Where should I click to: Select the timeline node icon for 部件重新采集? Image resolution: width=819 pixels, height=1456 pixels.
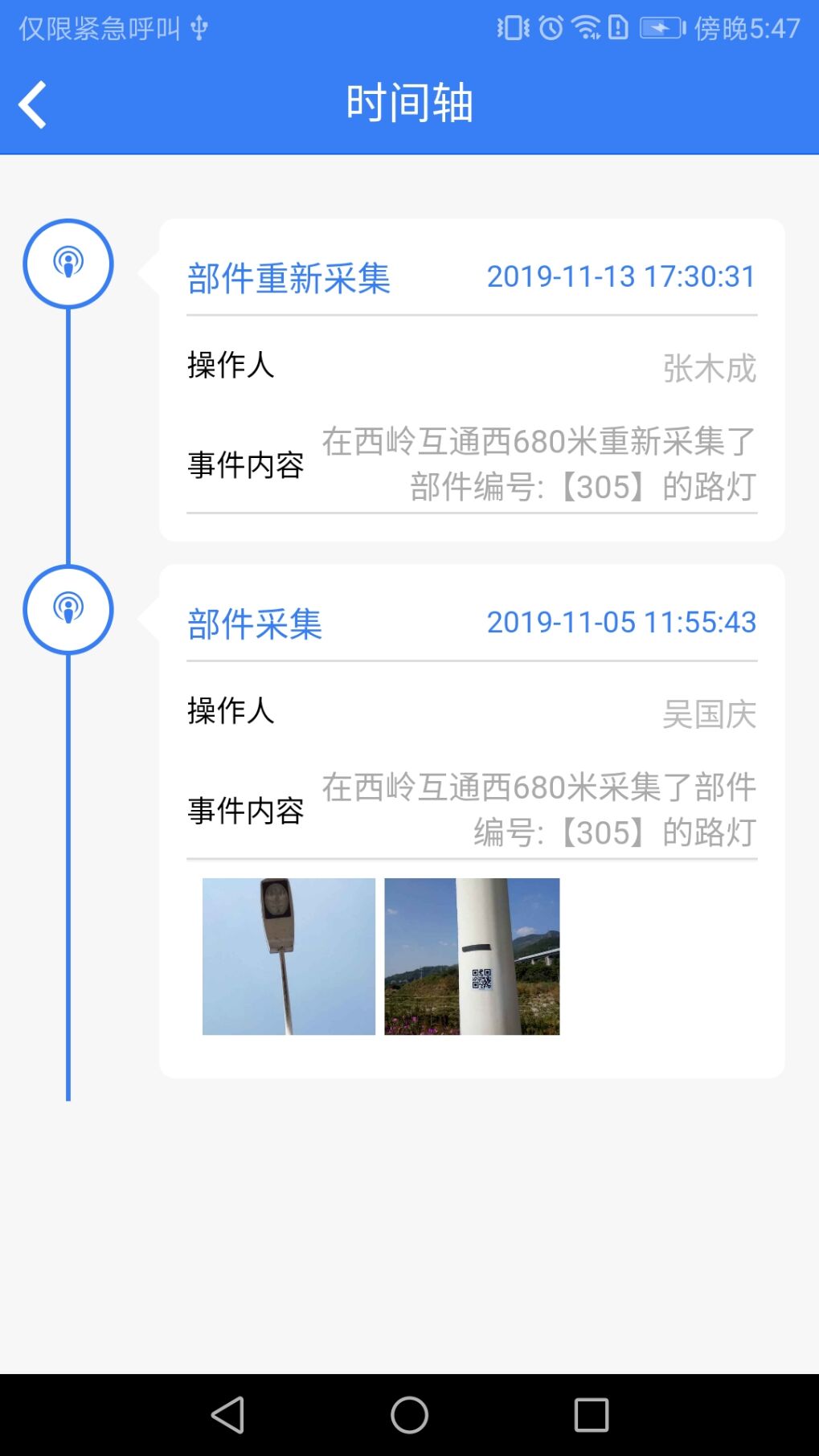(69, 263)
